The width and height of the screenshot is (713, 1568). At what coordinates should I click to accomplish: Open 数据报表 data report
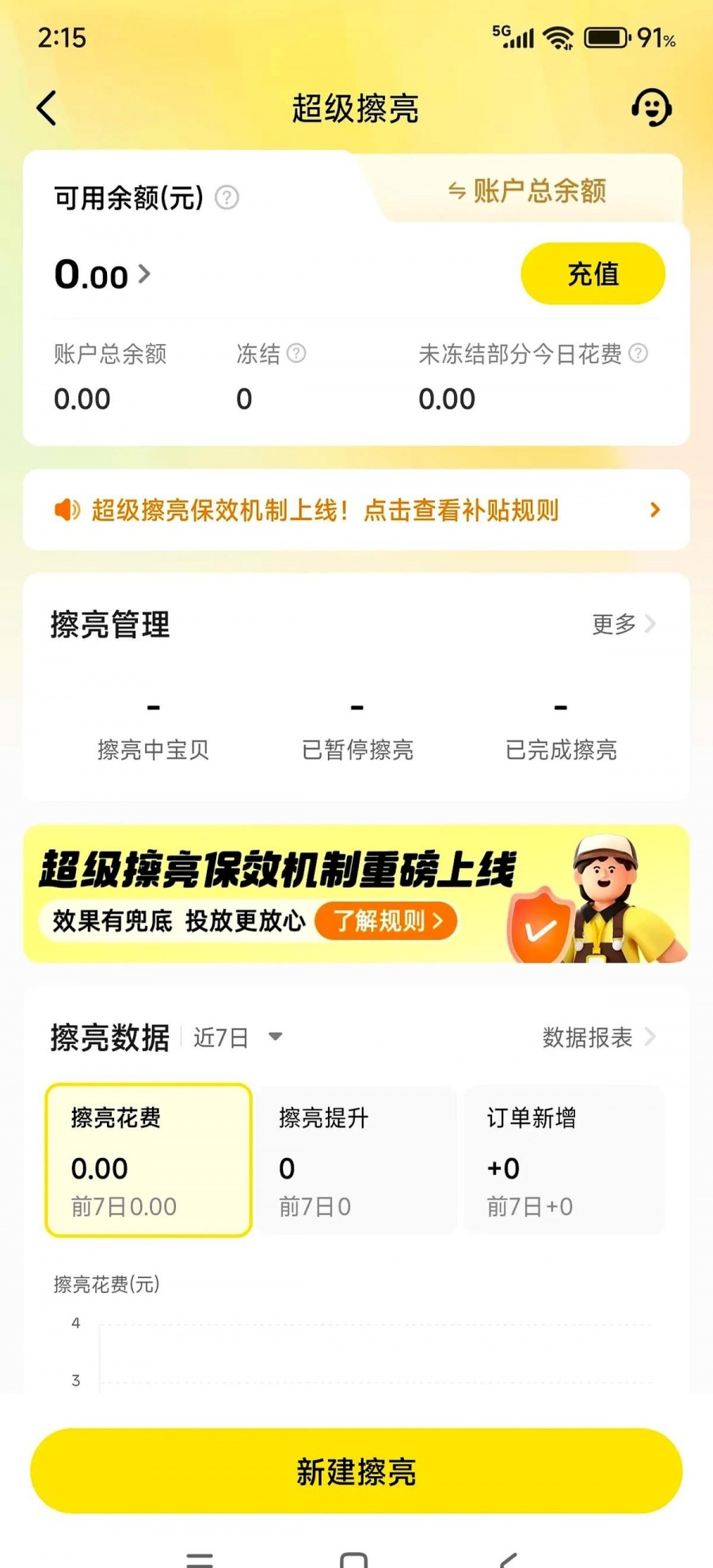(x=598, y=1037)
